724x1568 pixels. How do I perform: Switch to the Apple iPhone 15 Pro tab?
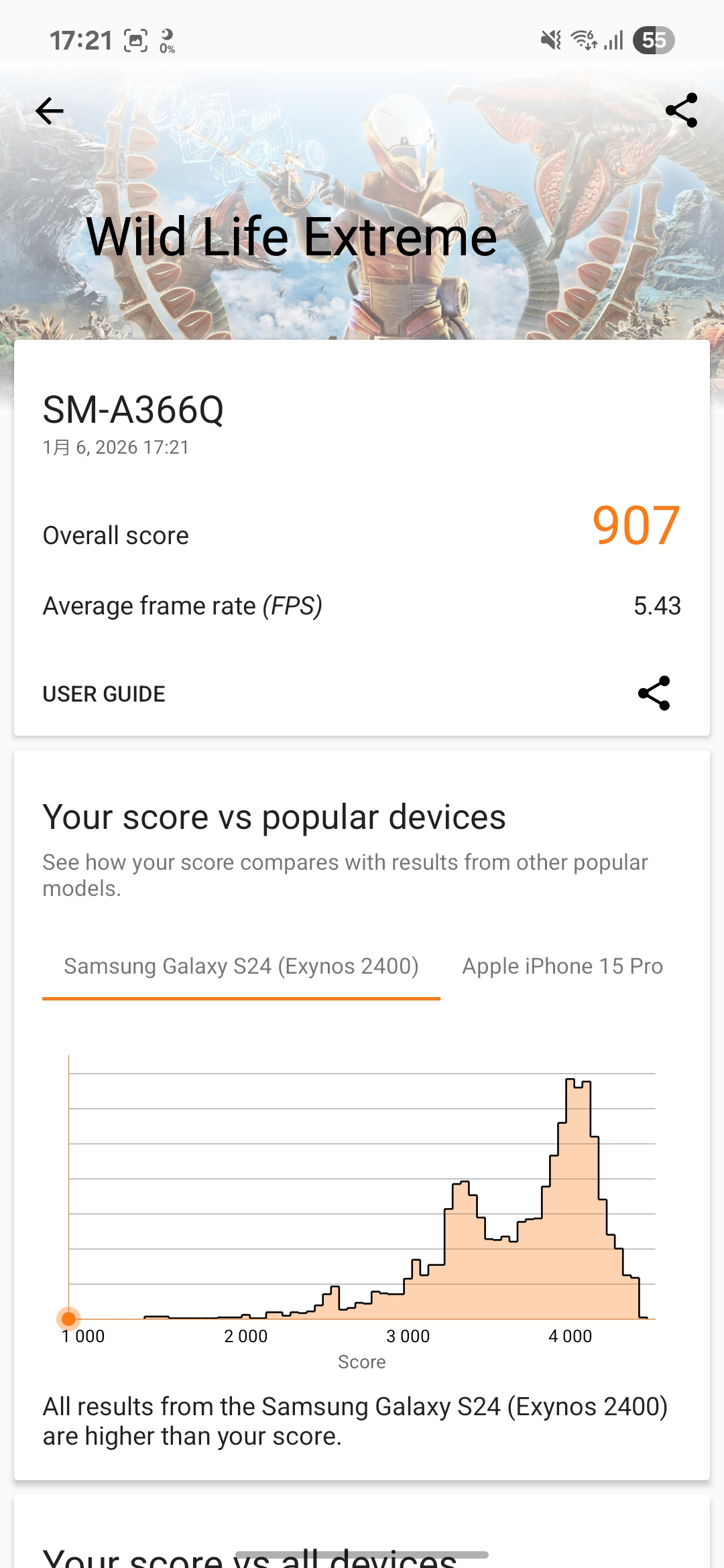click(562, 966)
